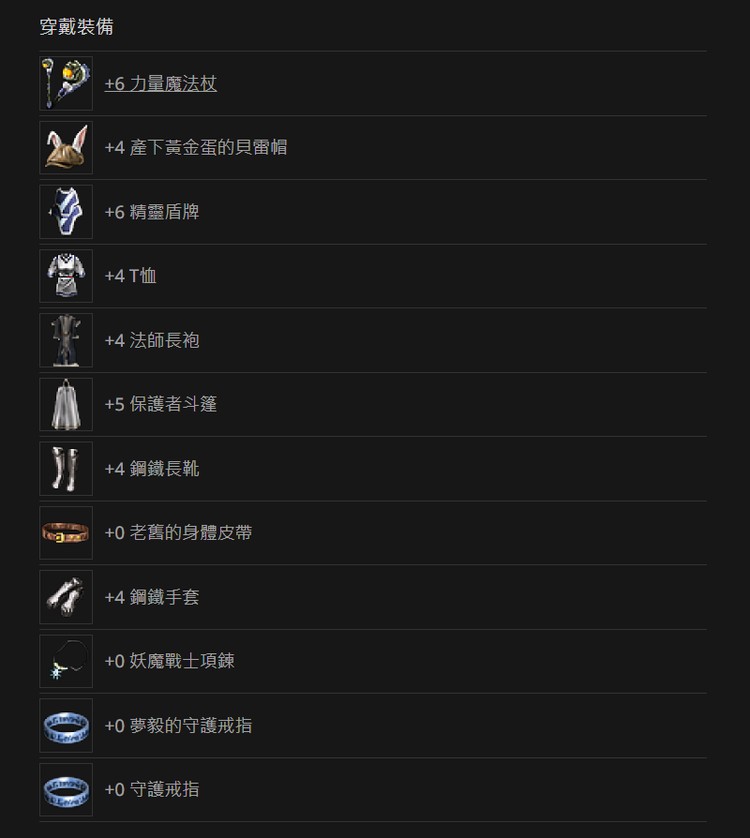Select the 鋼鐵手套 gloves icon
The image size is (750, 838).
(x=65, y=596)
